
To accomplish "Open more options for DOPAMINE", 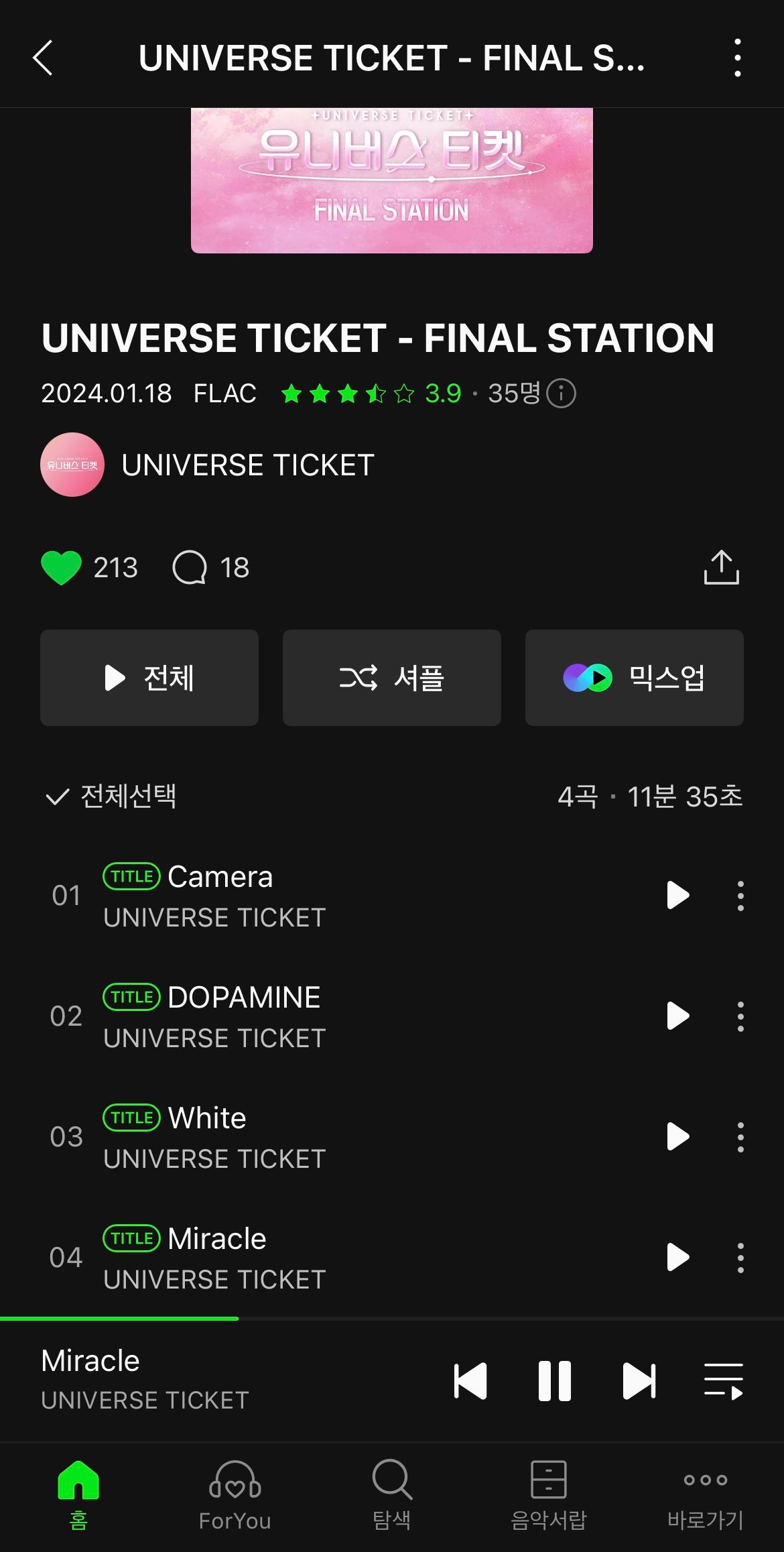I will pos(740,1016).
